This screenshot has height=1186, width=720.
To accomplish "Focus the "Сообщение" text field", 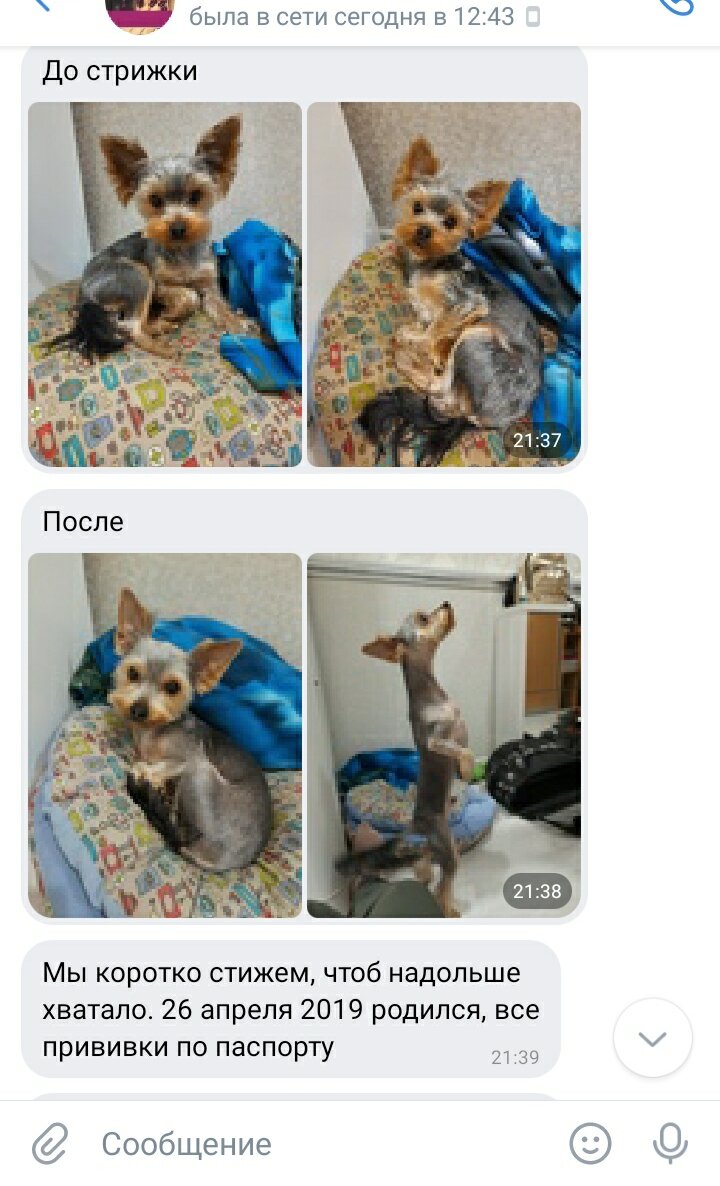I will 325,1144.
